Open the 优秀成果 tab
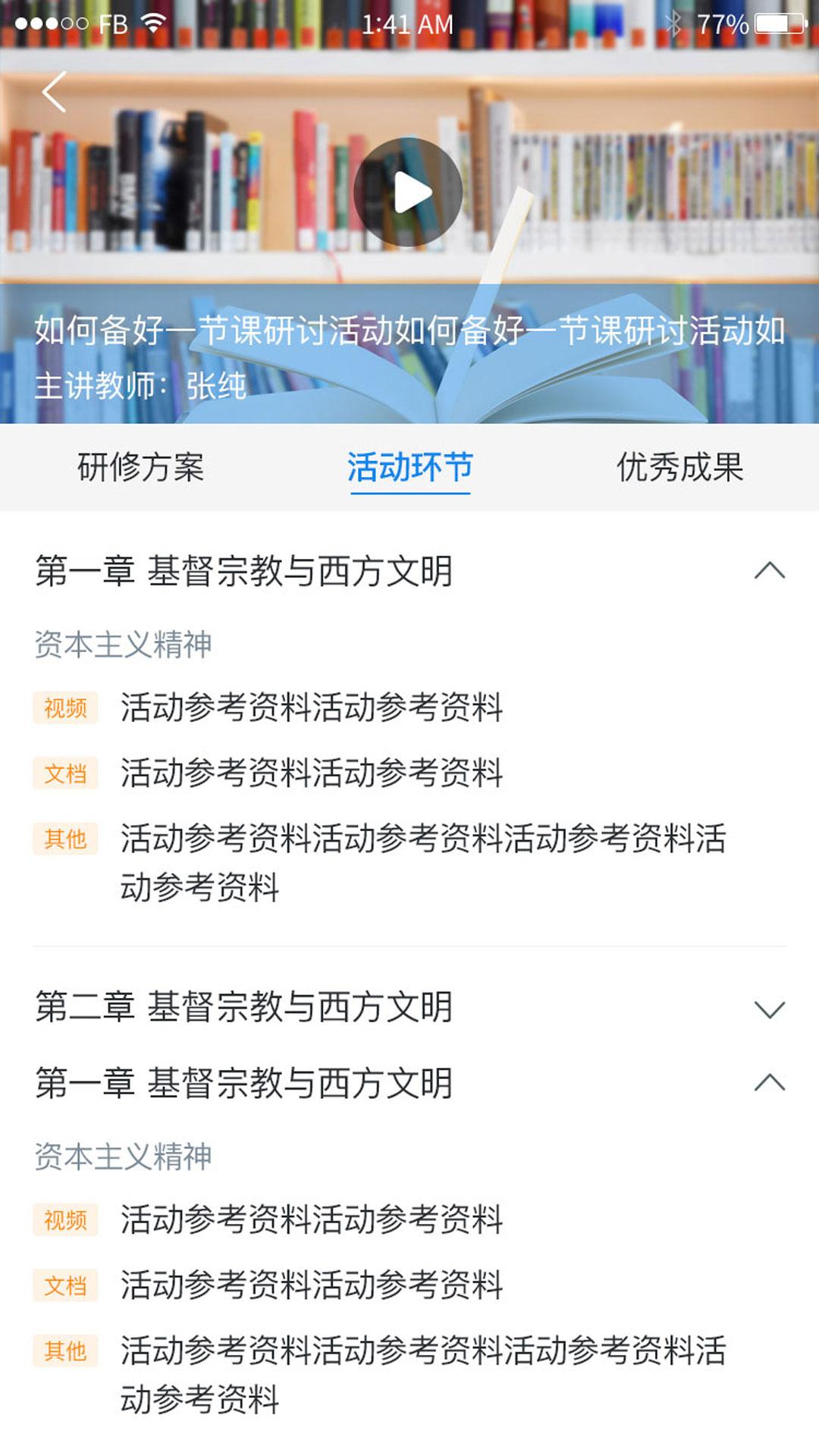Image resolution: width=819 pixels, height=1456 pixels. click(679, 467)
